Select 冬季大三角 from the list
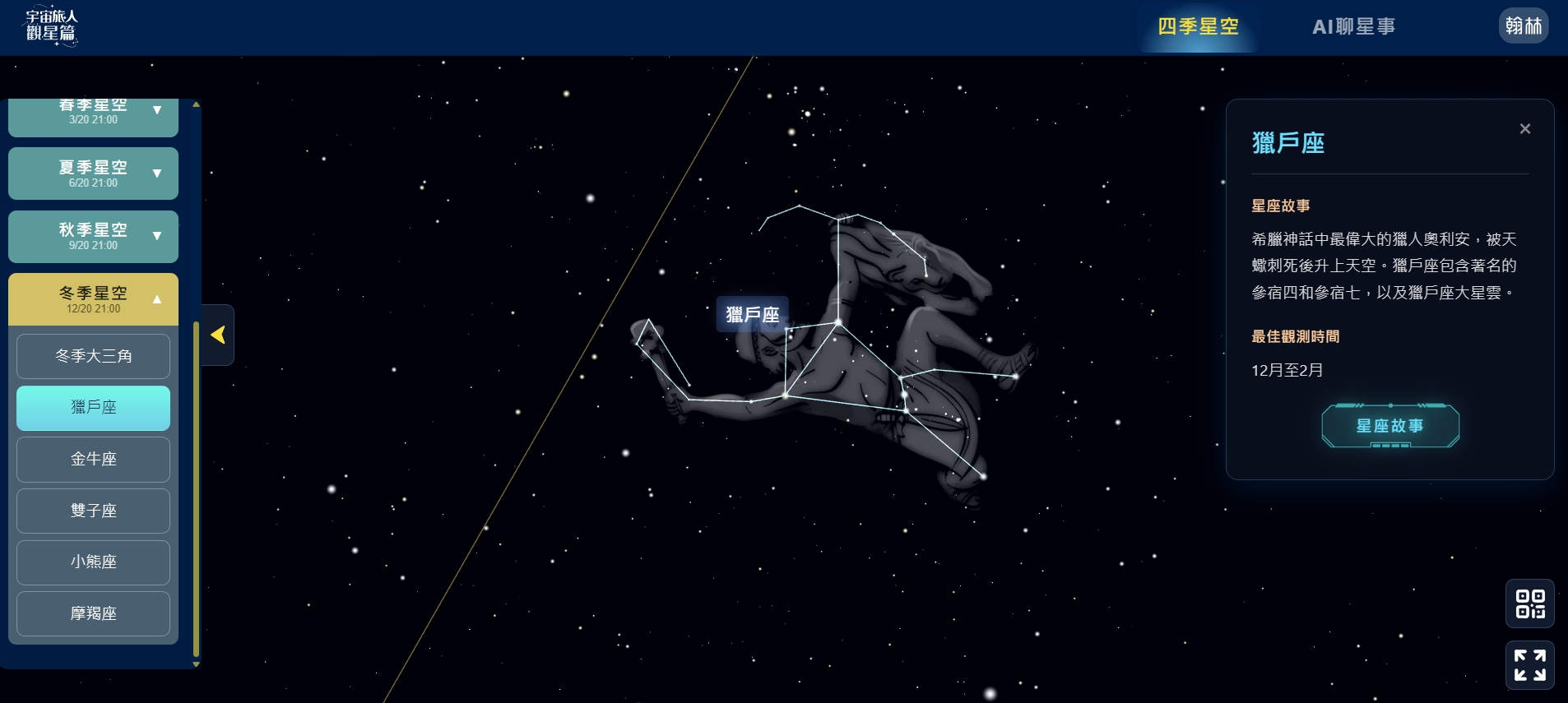This screenshot has width=1568, height=703. tap(93, 356)
